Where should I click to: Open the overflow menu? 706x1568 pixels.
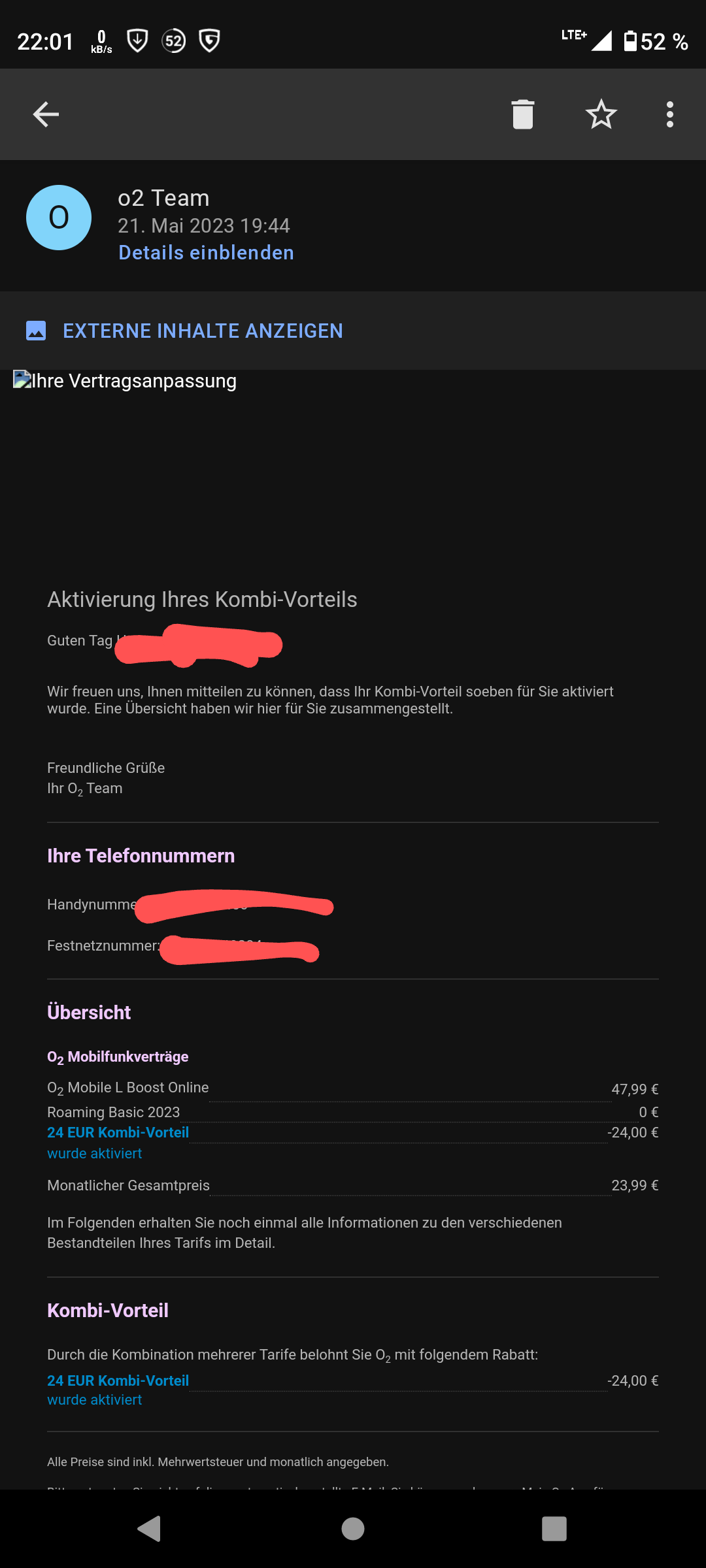pos(669,114)
